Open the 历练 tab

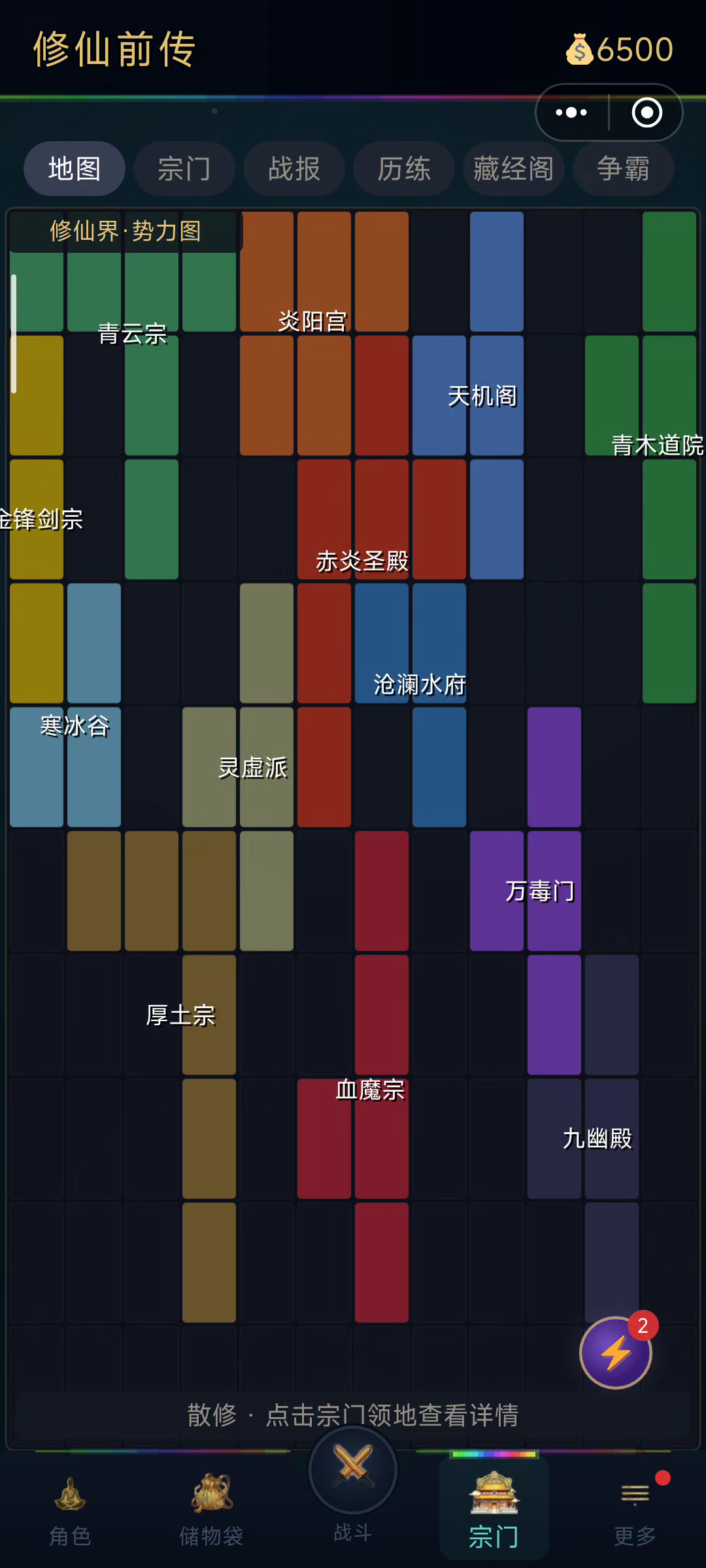pos(404,169)
